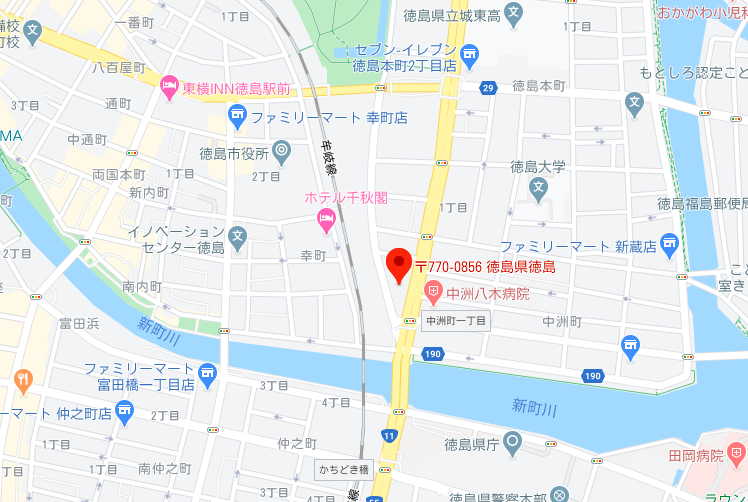Tap the 徳島県立城東高 school marker

514,13
